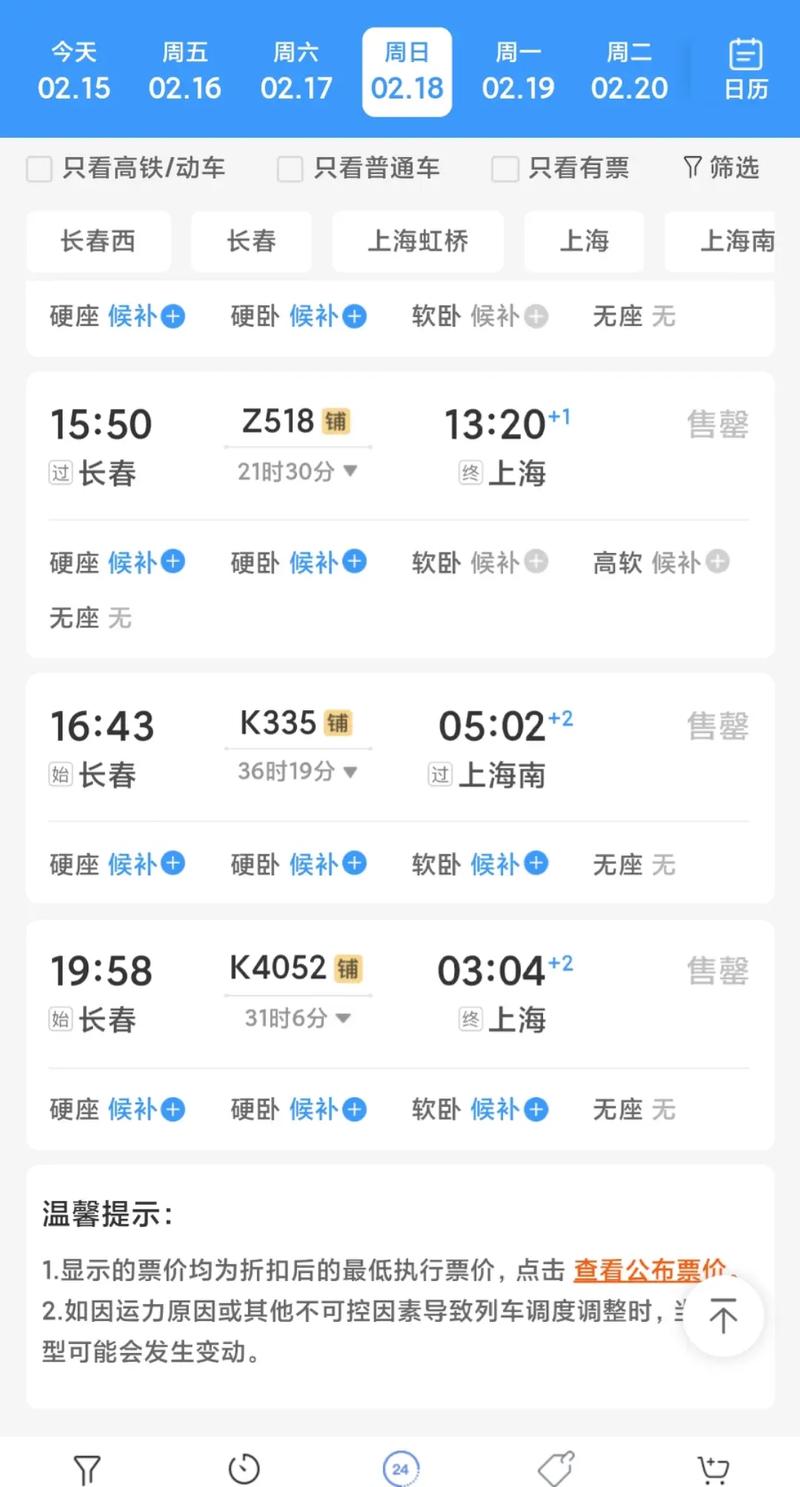
Task: Tap the shopping cart plus icon
Action: point(712,1469)
